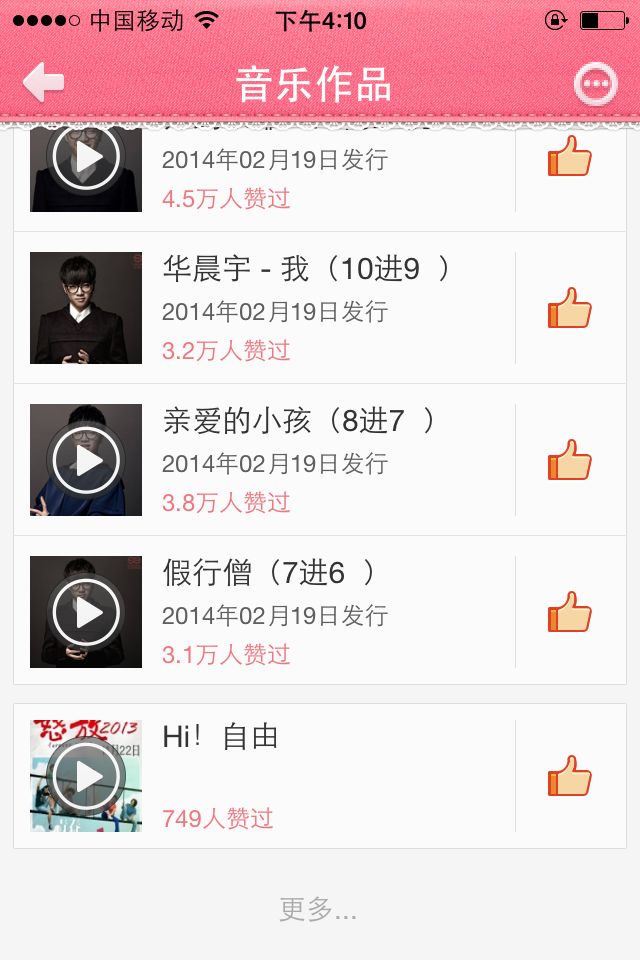Like the song Hi! 自由

click(x=570, y=776)
